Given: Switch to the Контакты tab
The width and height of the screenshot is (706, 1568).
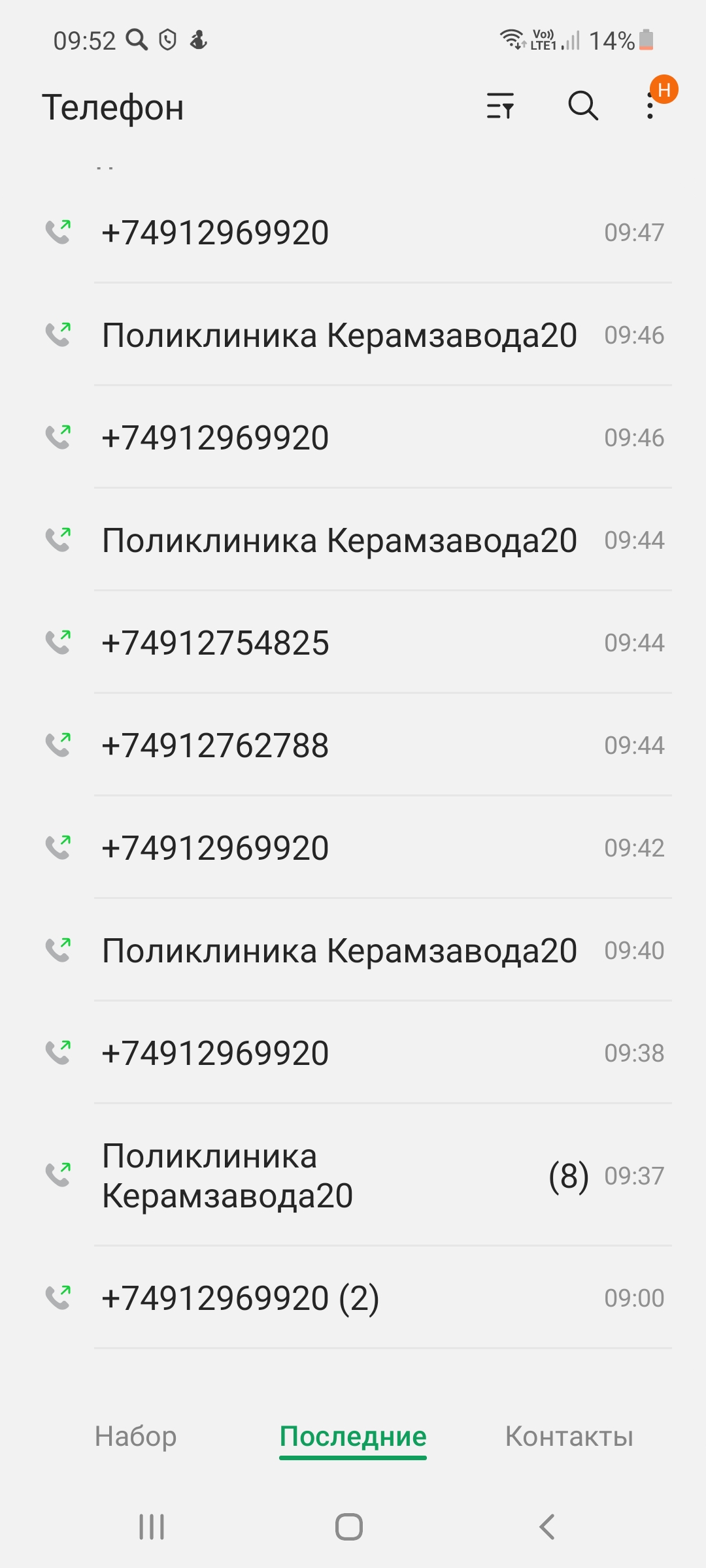Looking at the screenshot, I should click(569, 1436).
